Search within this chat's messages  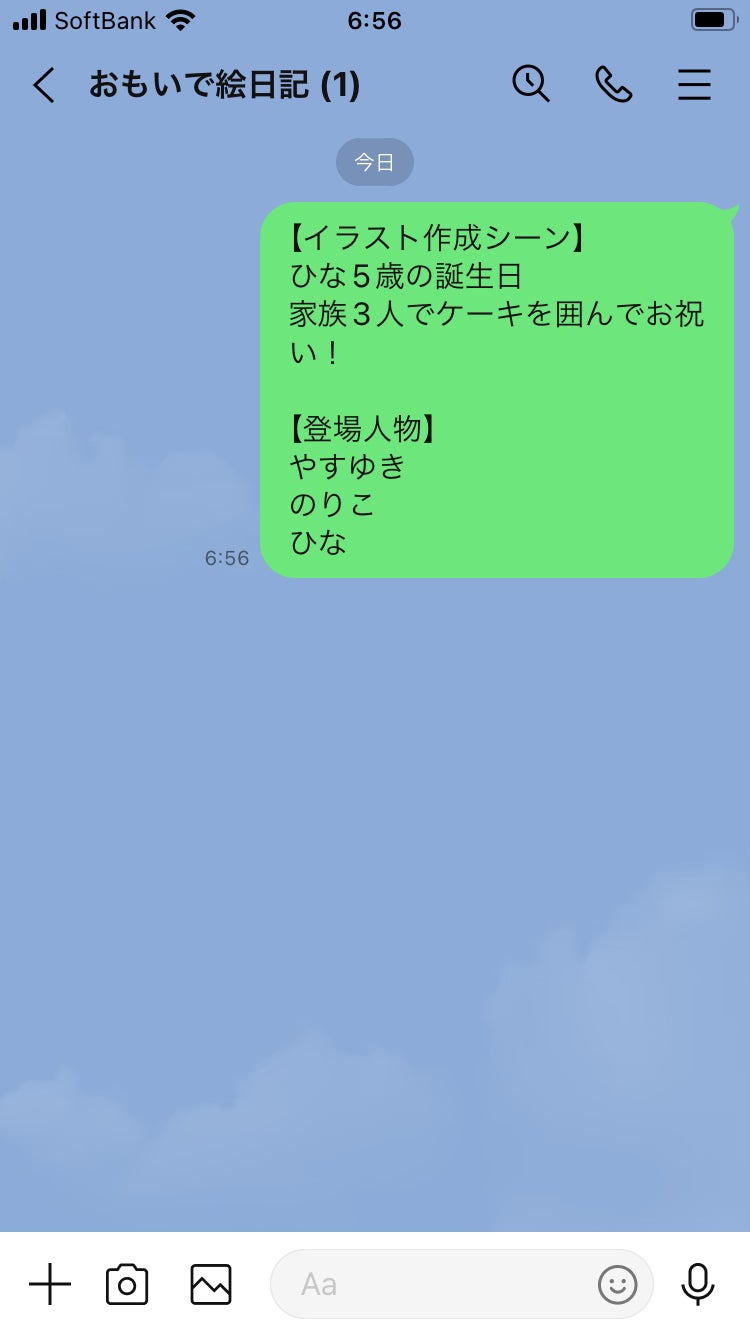point(531,85)
